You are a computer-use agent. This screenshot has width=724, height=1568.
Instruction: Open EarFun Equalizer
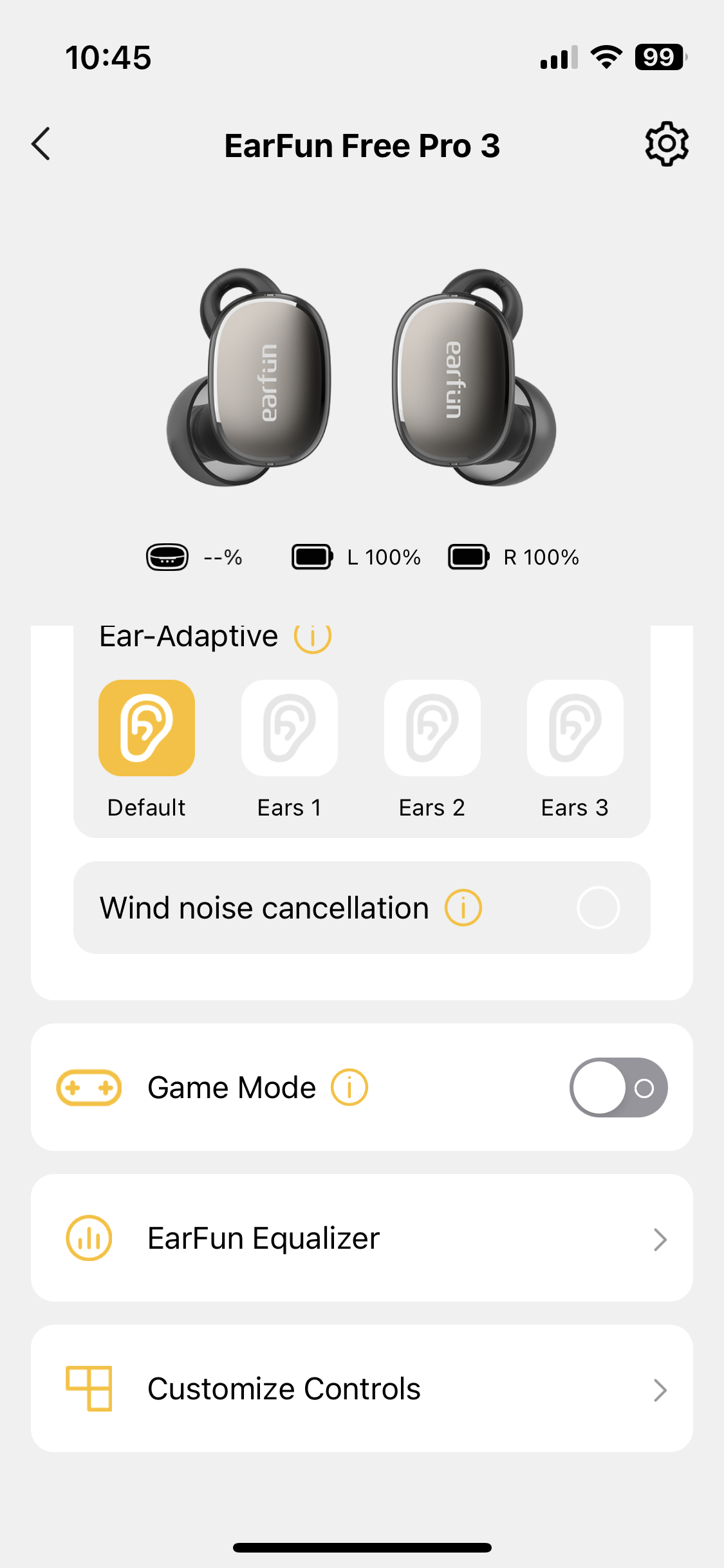click(362, 1238)
